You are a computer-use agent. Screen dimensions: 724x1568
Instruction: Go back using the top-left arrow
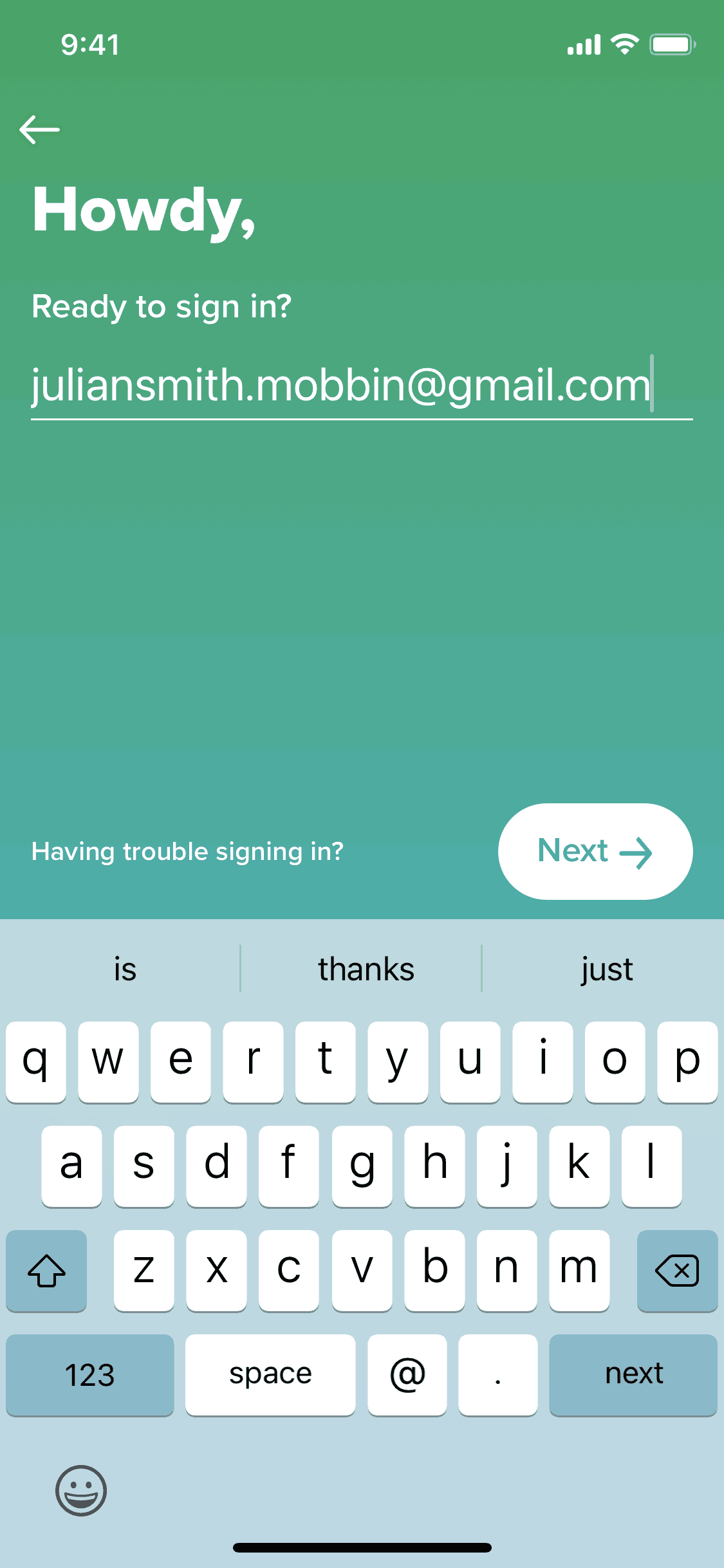tap(39, 129)
